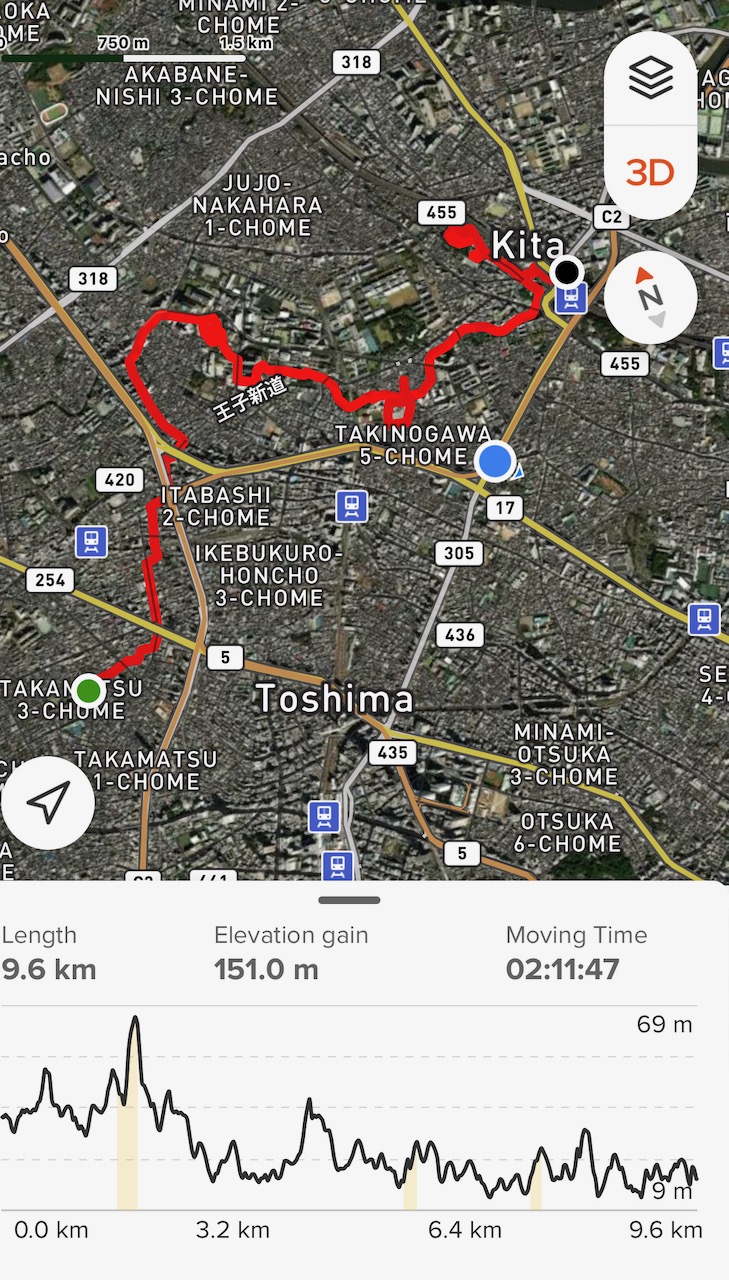Viewport: 729px width, 1280px height.
Task: Switch map to 3D view
Action: [650, 173]
